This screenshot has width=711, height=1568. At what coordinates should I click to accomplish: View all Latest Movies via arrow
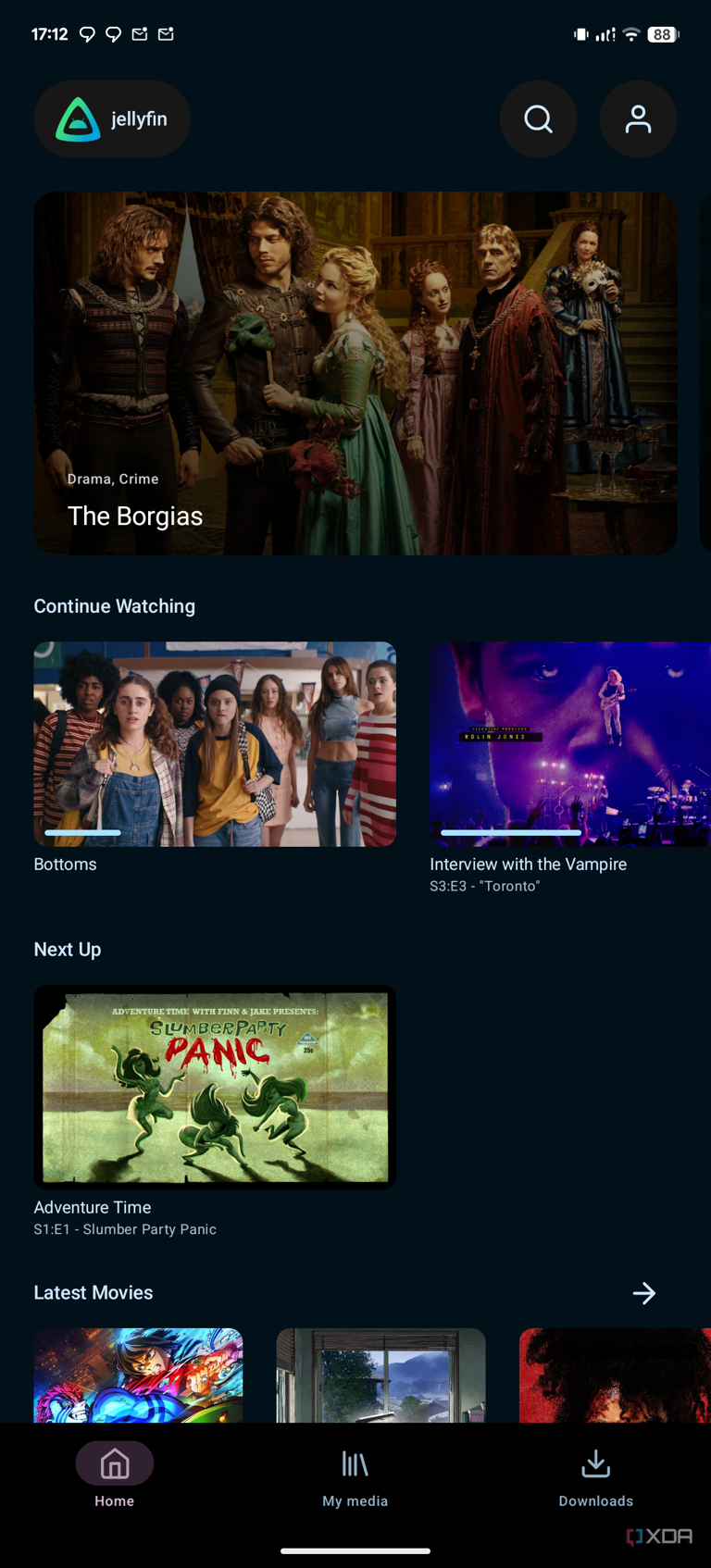click(644, 1293)
